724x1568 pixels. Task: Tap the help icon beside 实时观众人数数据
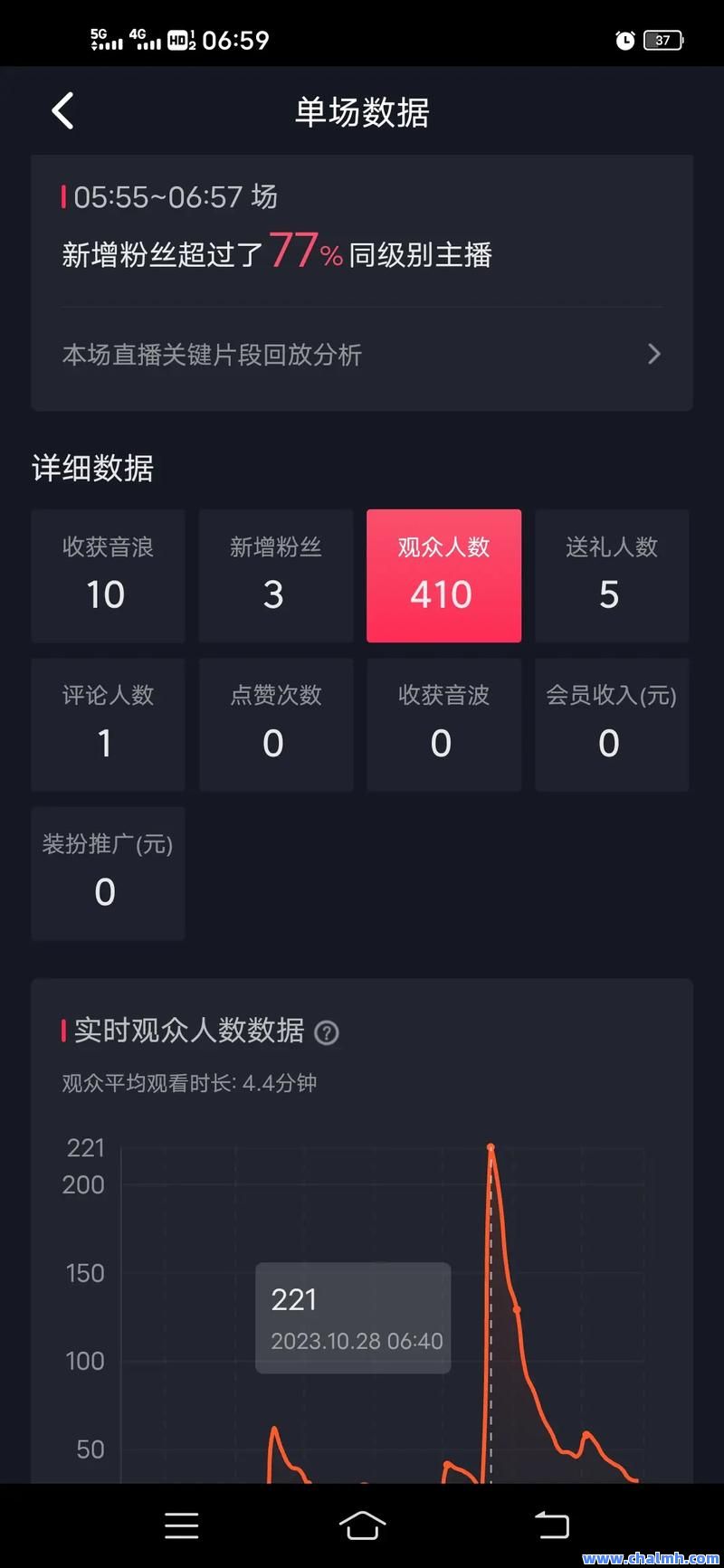(x=327, y=1032)
